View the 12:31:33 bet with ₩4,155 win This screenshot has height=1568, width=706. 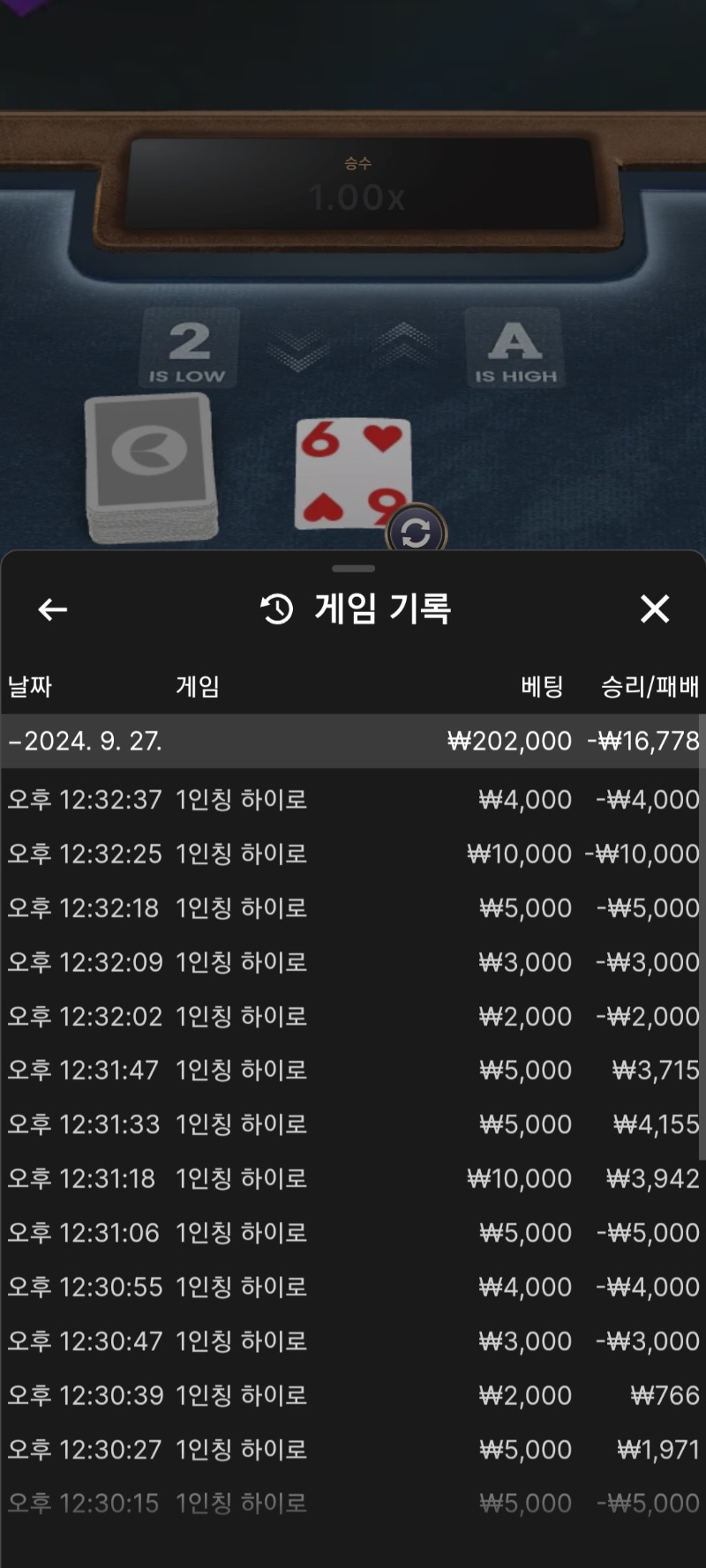pyautogui.click(x=353, y=1124)
